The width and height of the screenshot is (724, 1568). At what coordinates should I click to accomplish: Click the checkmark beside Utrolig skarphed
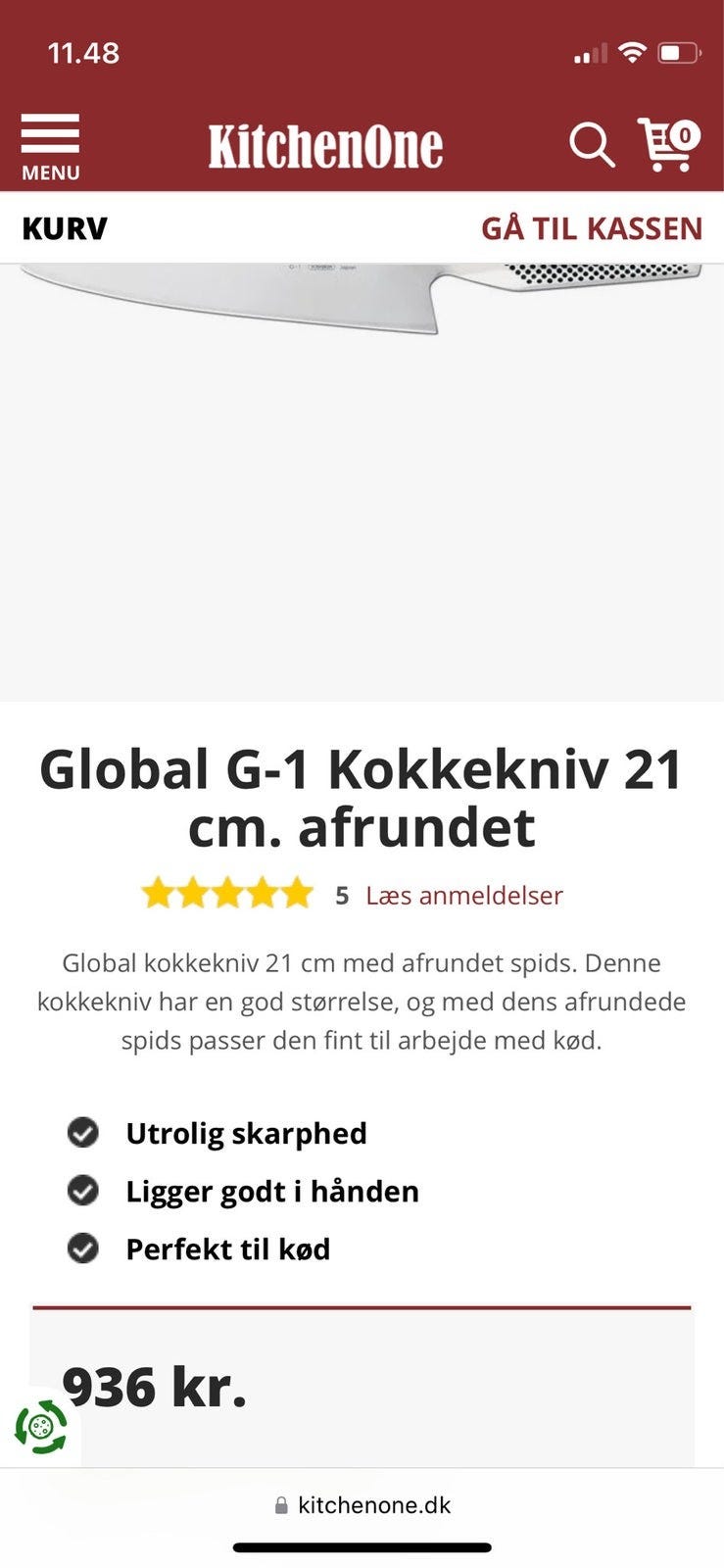pos(83,1133)
